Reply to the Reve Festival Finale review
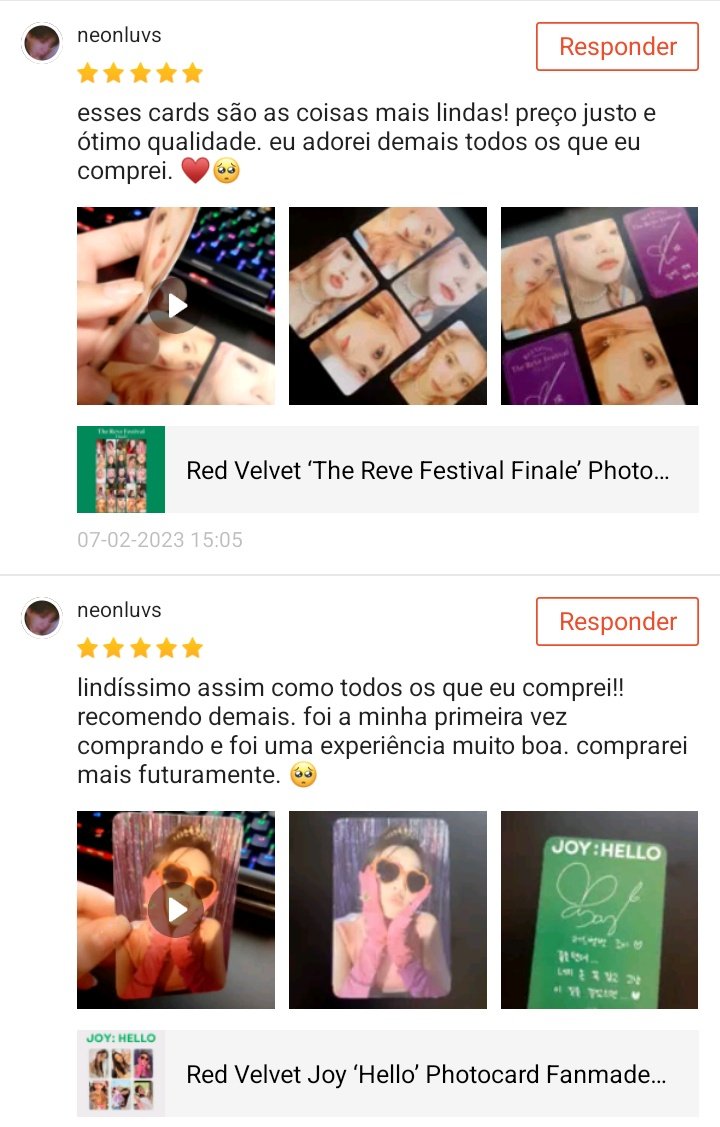The image size is (720, 1127). pyautogui.click(x=617, y=47)
